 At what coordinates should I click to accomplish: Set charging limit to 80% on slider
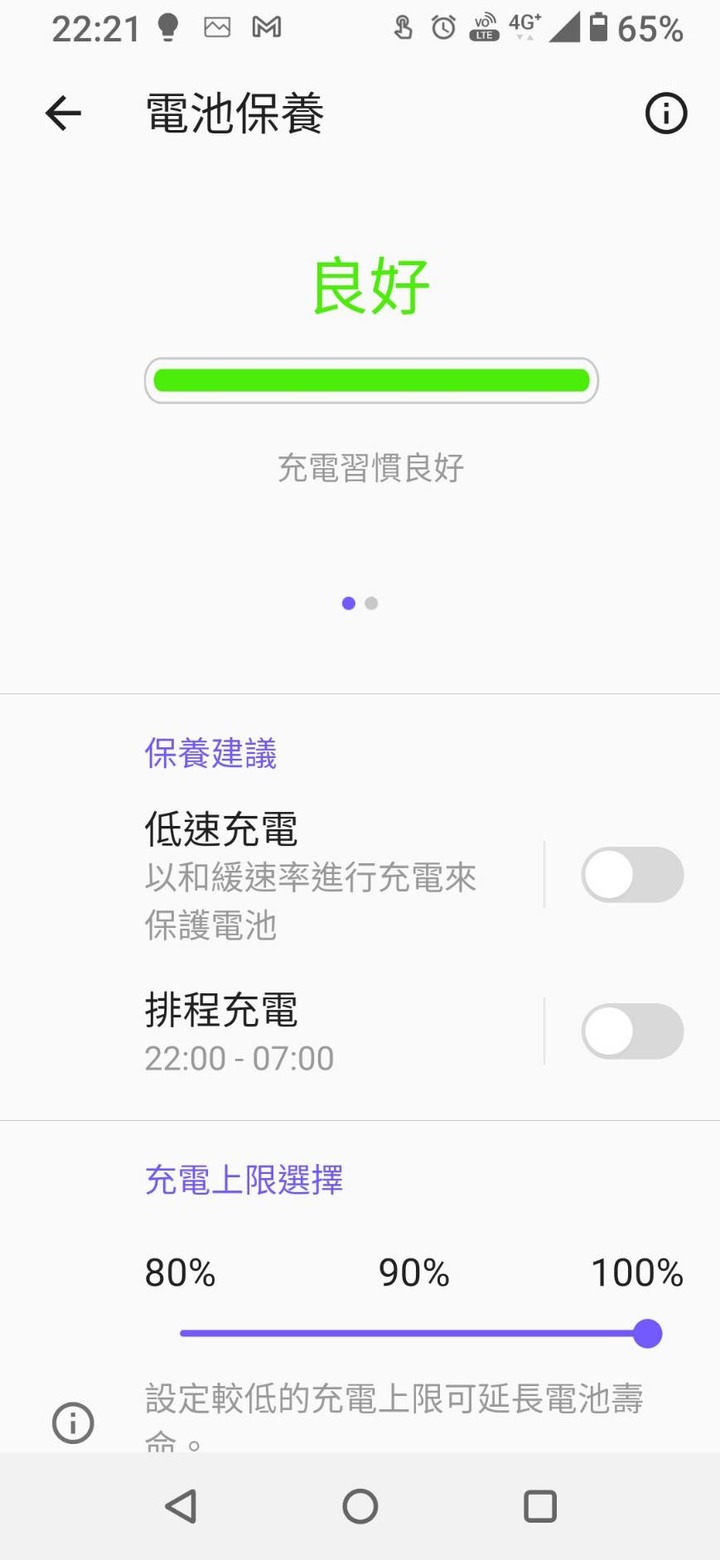pos(183,1333)
